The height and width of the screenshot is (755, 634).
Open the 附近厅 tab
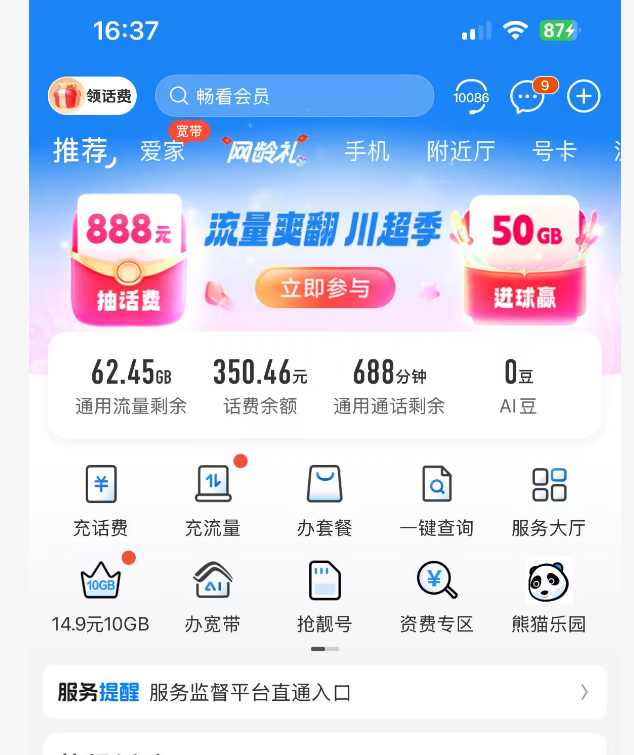(461, 152)
